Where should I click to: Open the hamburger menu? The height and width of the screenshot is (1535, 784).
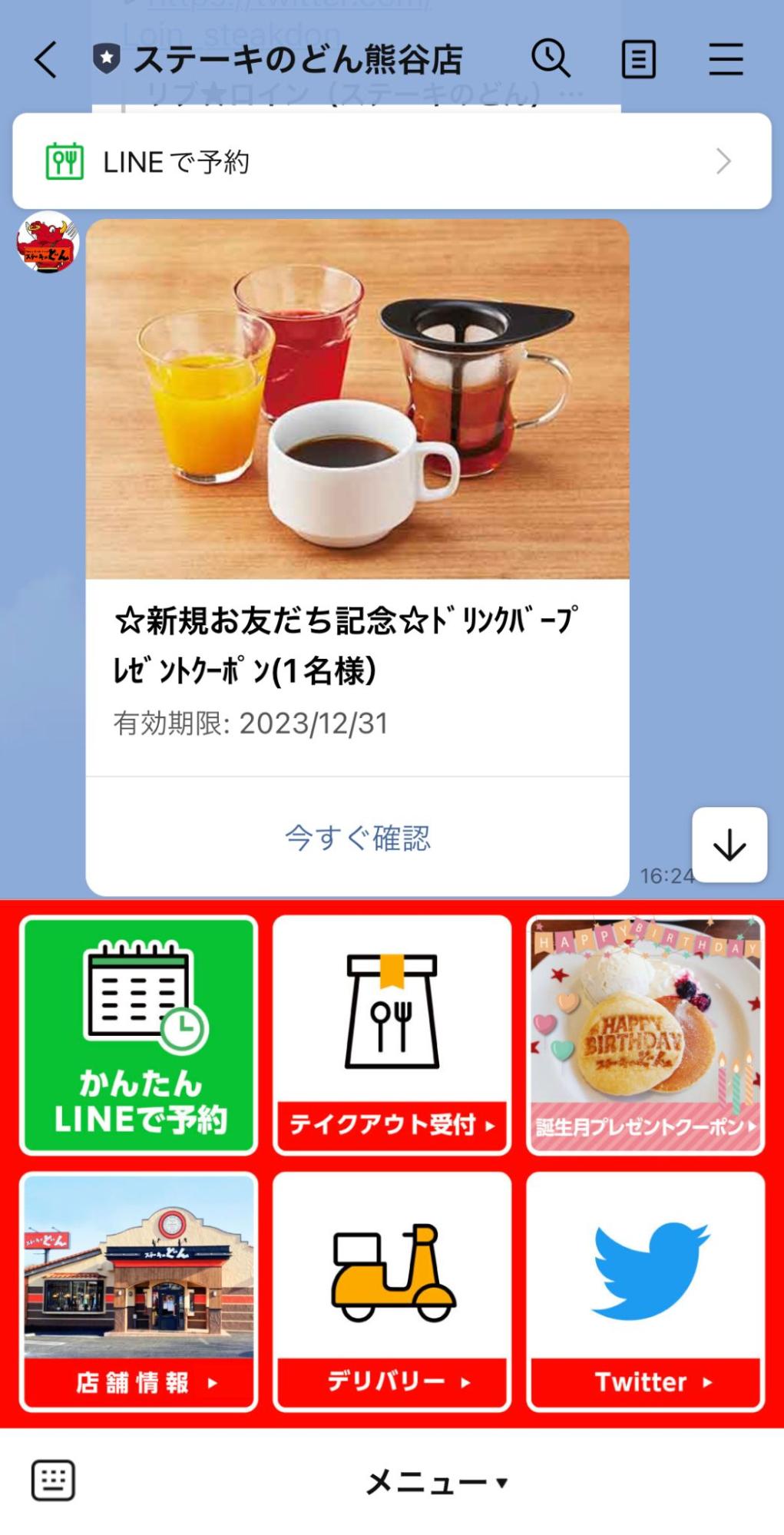[725, 60]
